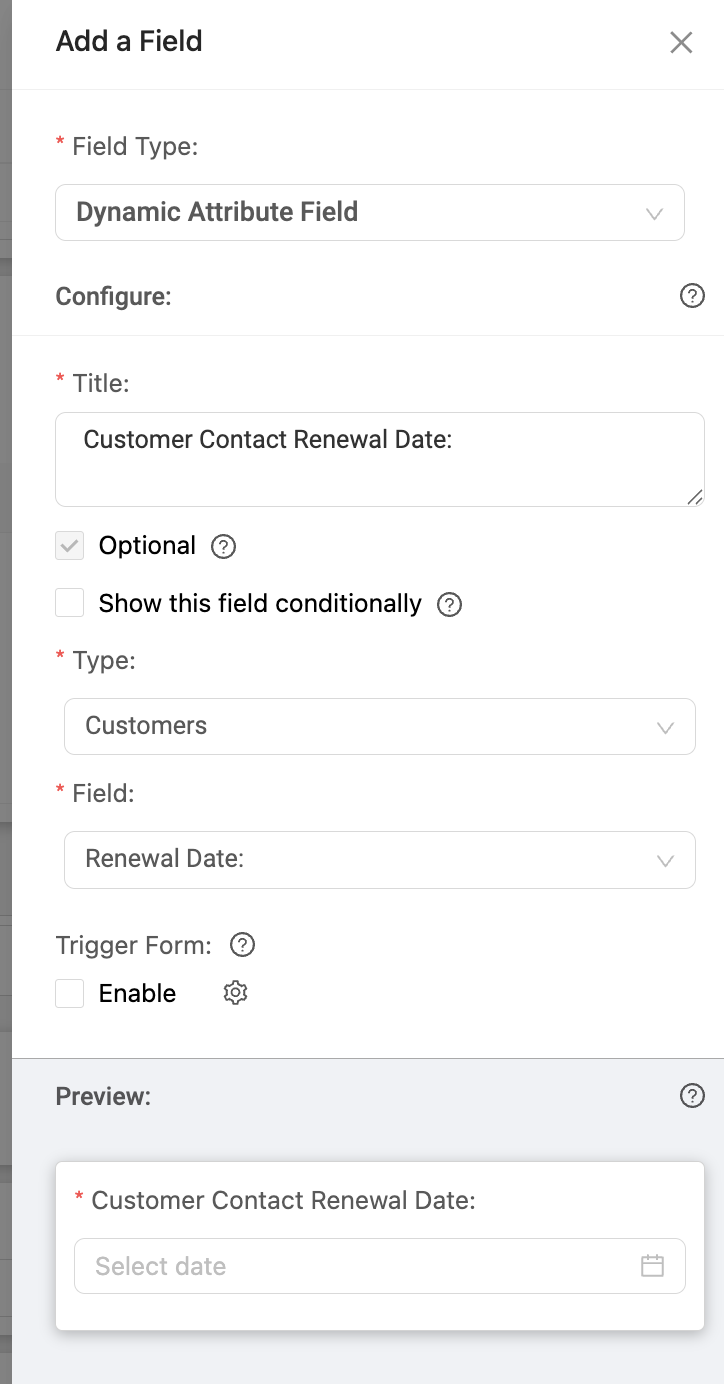The width and height of the screenshot is (724, 1384).
Task: Expand the Field dropdown showing Renewal Date
Action: pos(380,860)
